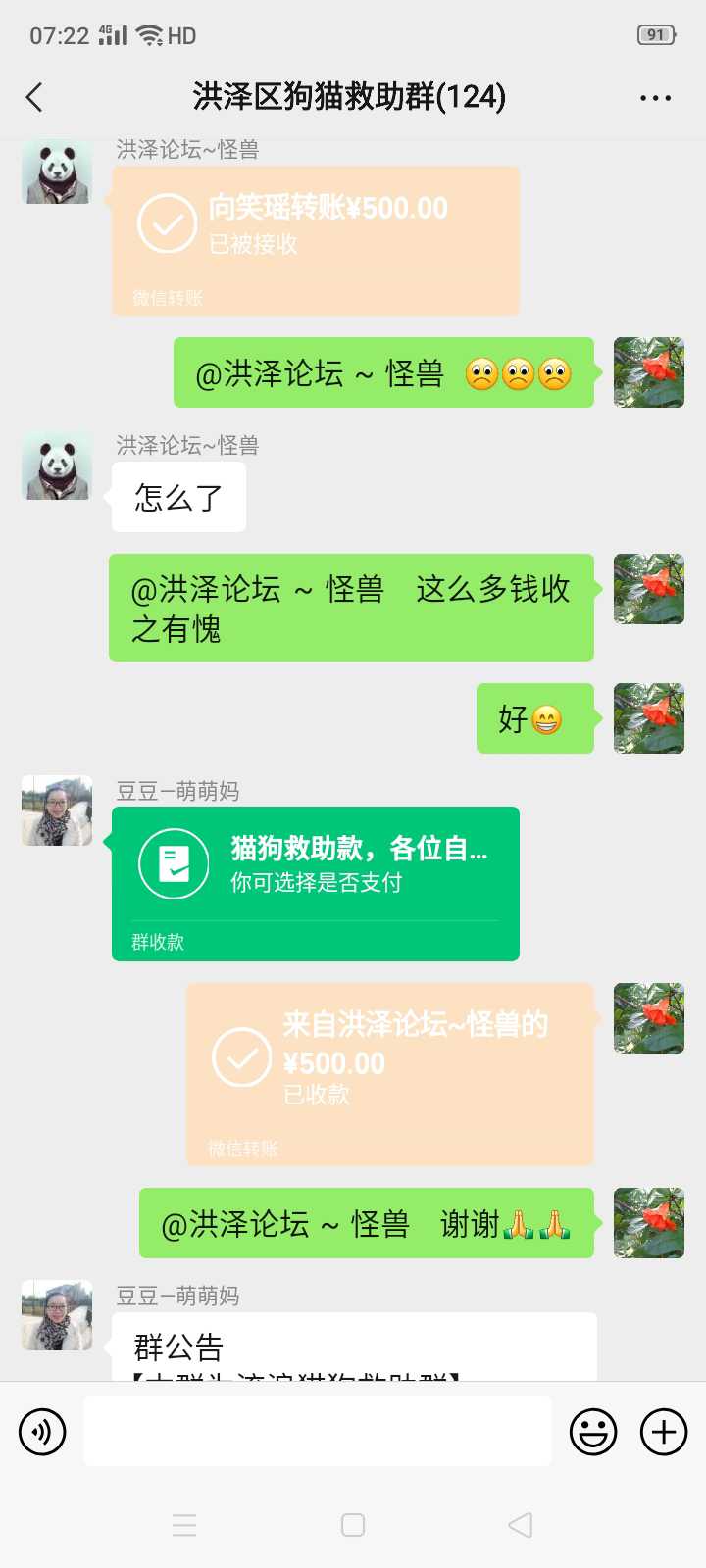Open the plus attachments panel
The height and width of the screenshot is (1568, 706).
point(664,1432)
